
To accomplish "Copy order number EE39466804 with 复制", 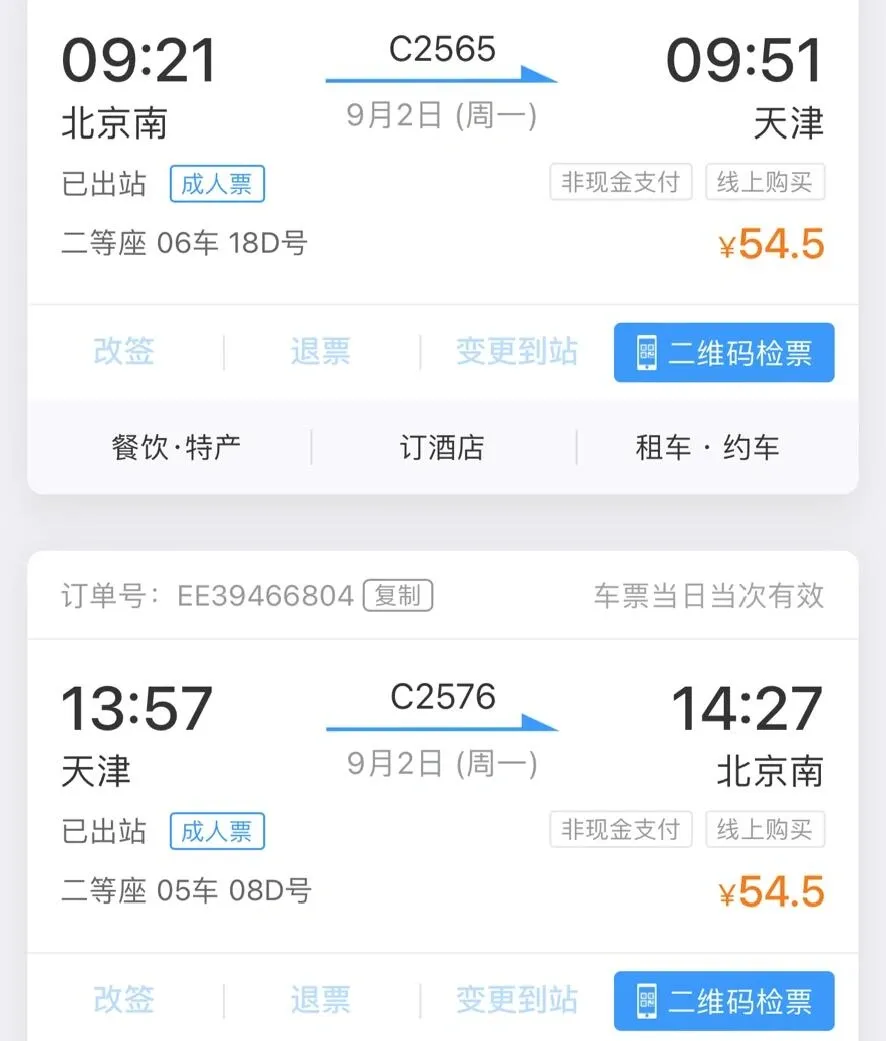I will coord(398,596).
